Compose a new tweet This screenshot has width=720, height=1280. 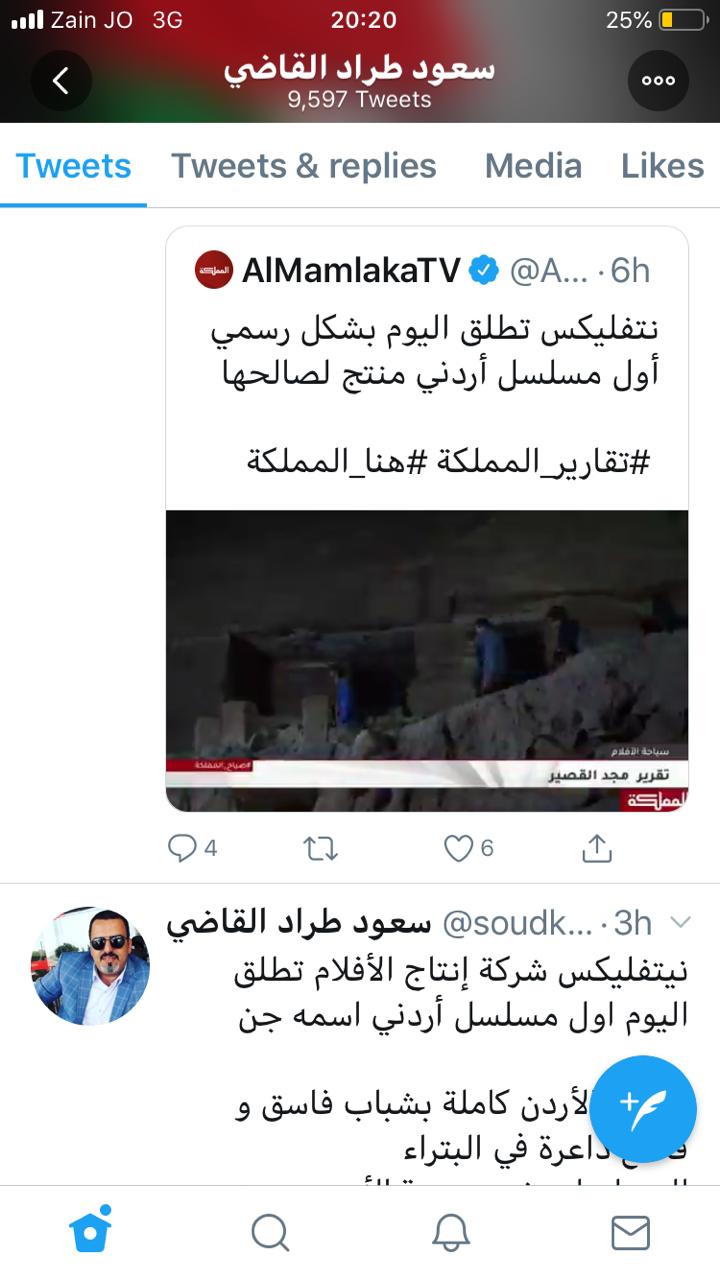point(643,1109)
